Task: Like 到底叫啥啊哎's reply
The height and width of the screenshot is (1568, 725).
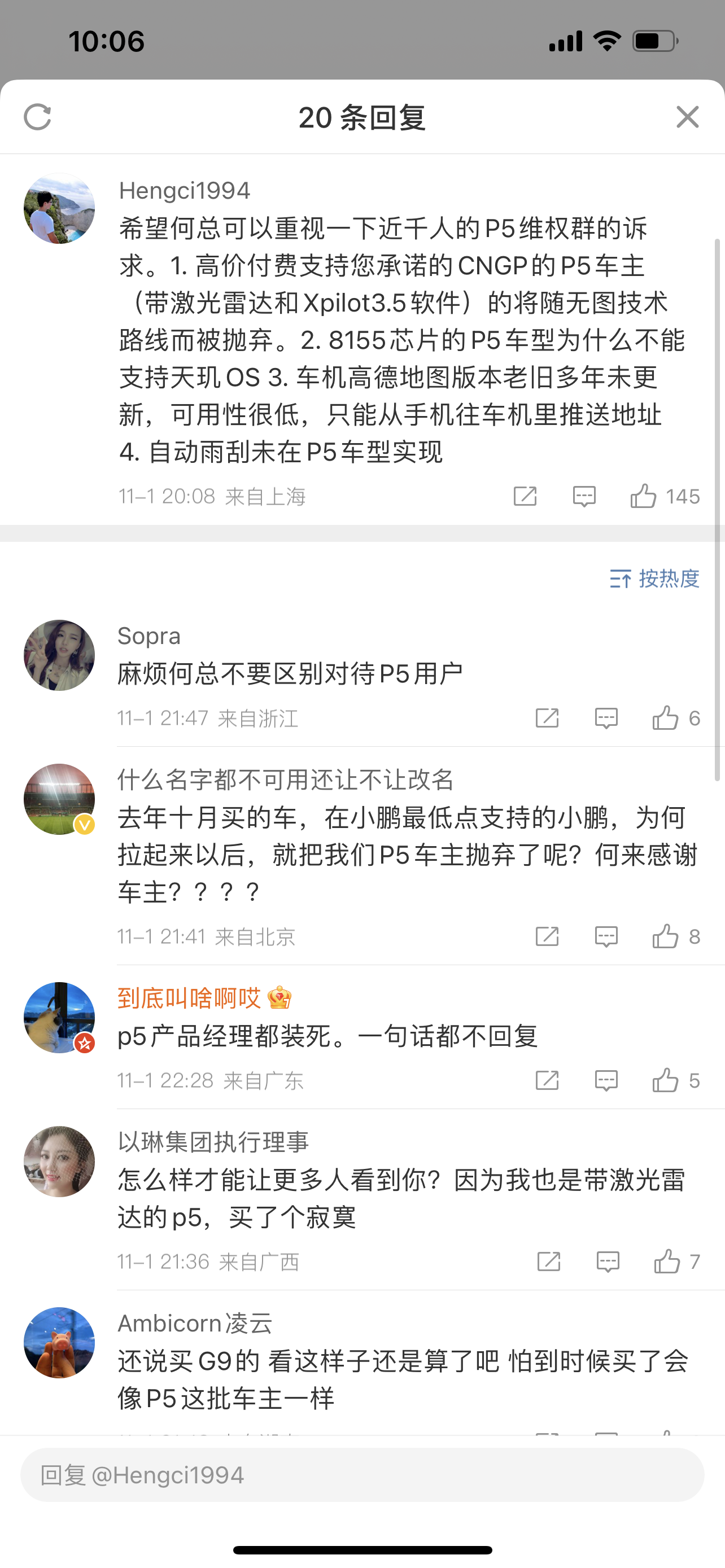Action: 665,1080
